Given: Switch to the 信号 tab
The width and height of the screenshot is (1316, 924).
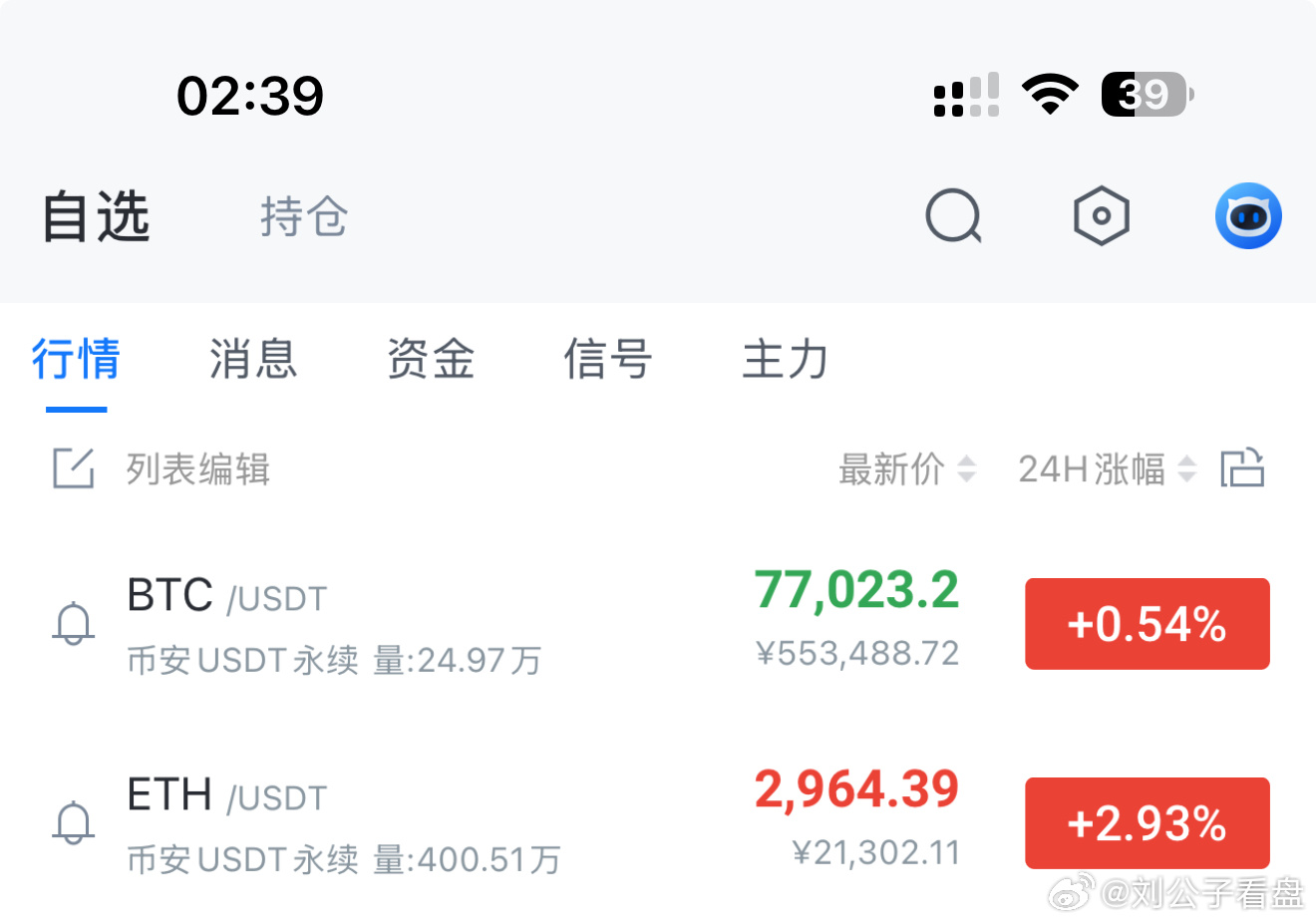Looking at the screenshot, I should [608, 360].
